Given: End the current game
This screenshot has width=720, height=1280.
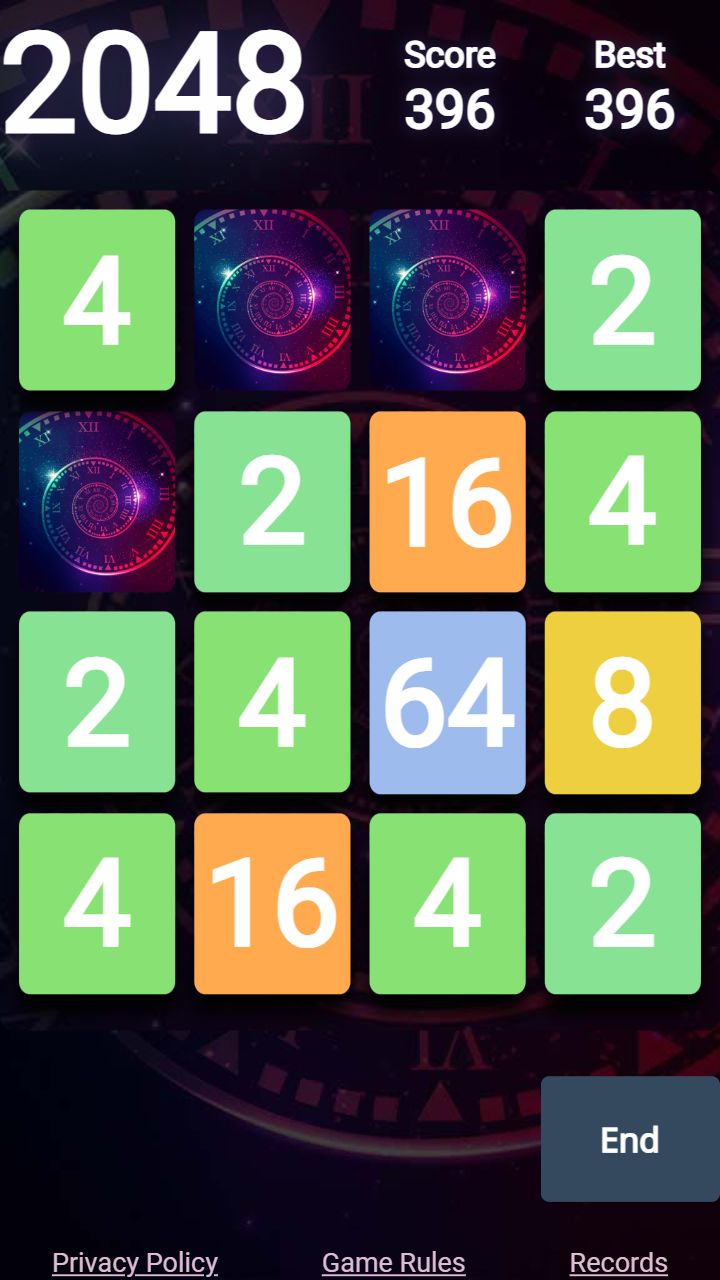Looking at the screenshot, I should 630,1139.
